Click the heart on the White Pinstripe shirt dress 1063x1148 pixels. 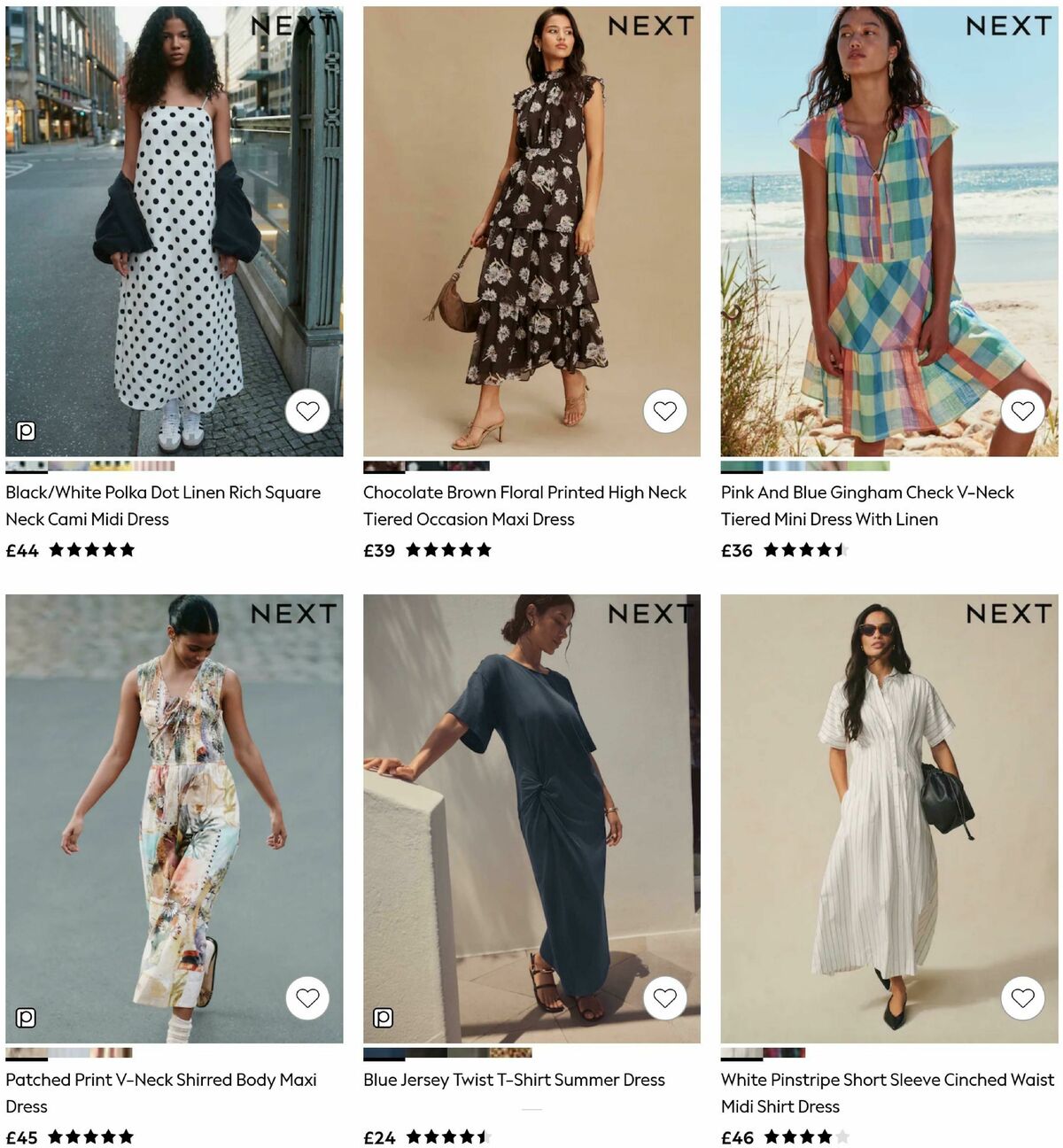click(x=1023, y=997)
